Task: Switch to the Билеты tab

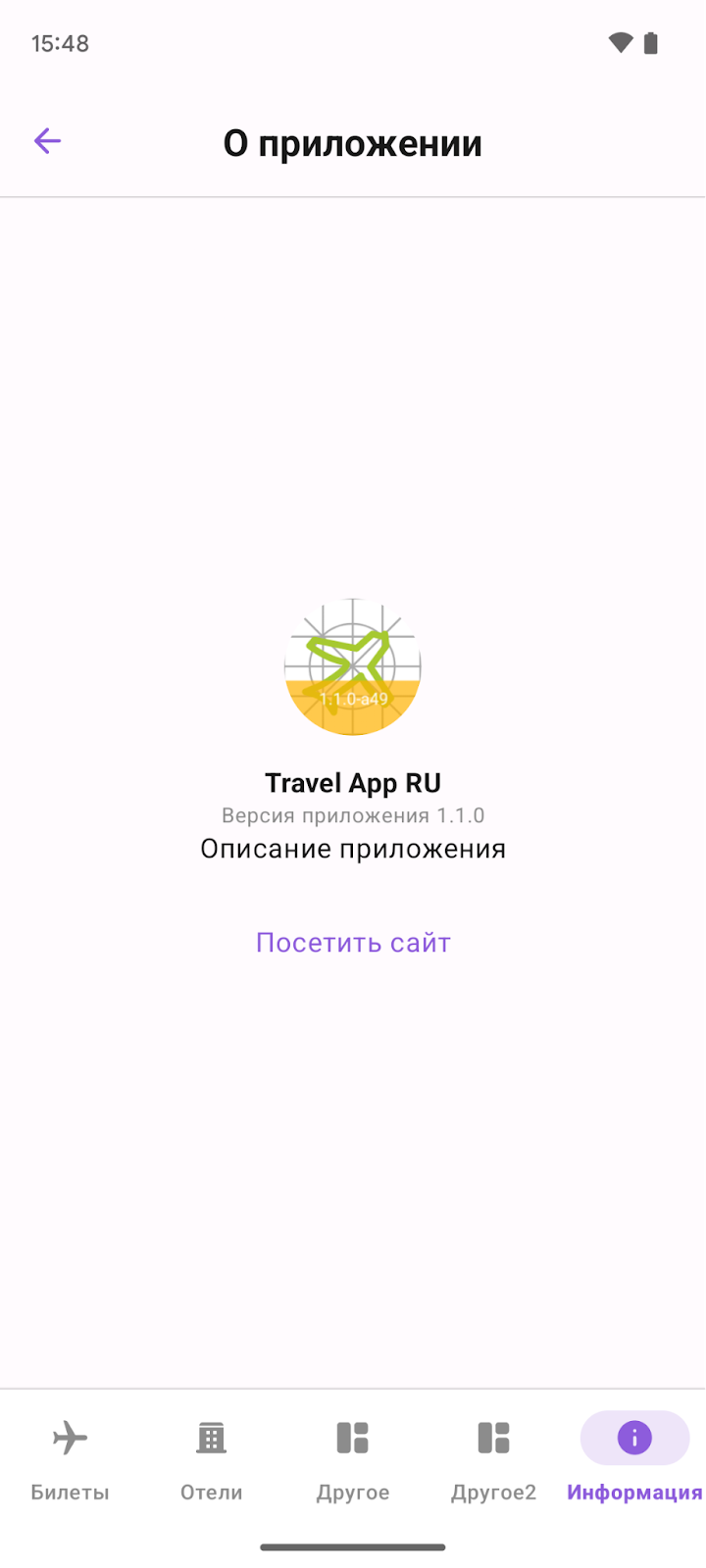Action: pyautogui.click(x=70, y=1457)
